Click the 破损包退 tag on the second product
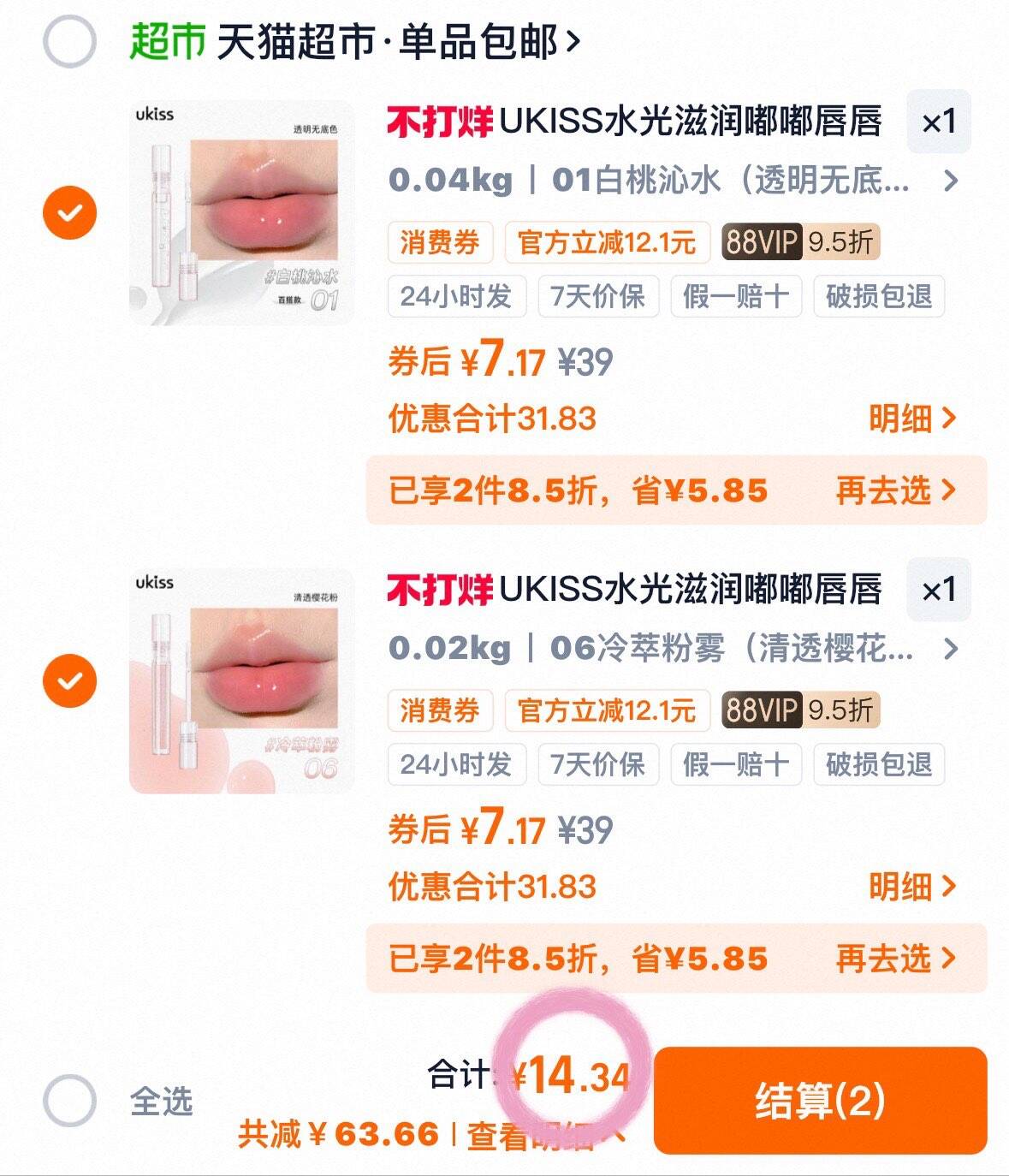The image size is (1009, 1176). point(879,764)
